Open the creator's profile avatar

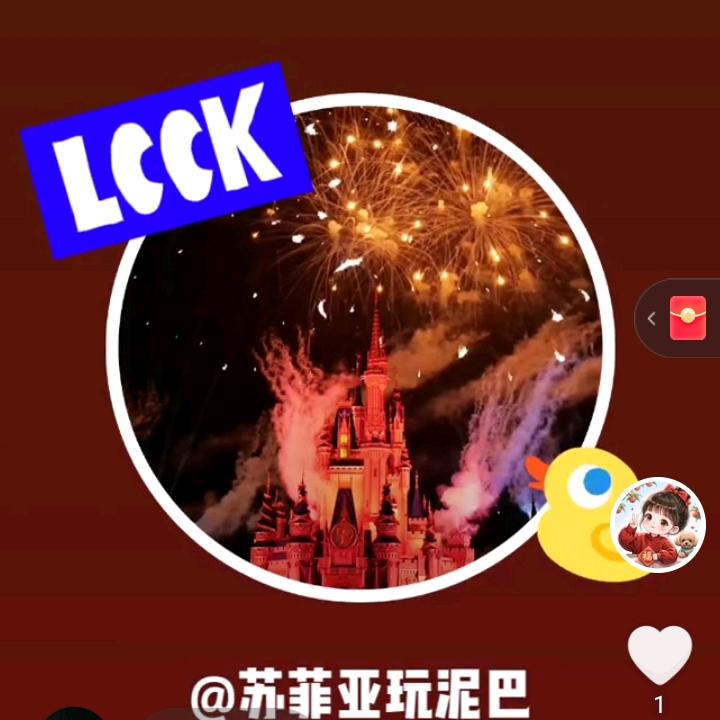coord(658,526)
